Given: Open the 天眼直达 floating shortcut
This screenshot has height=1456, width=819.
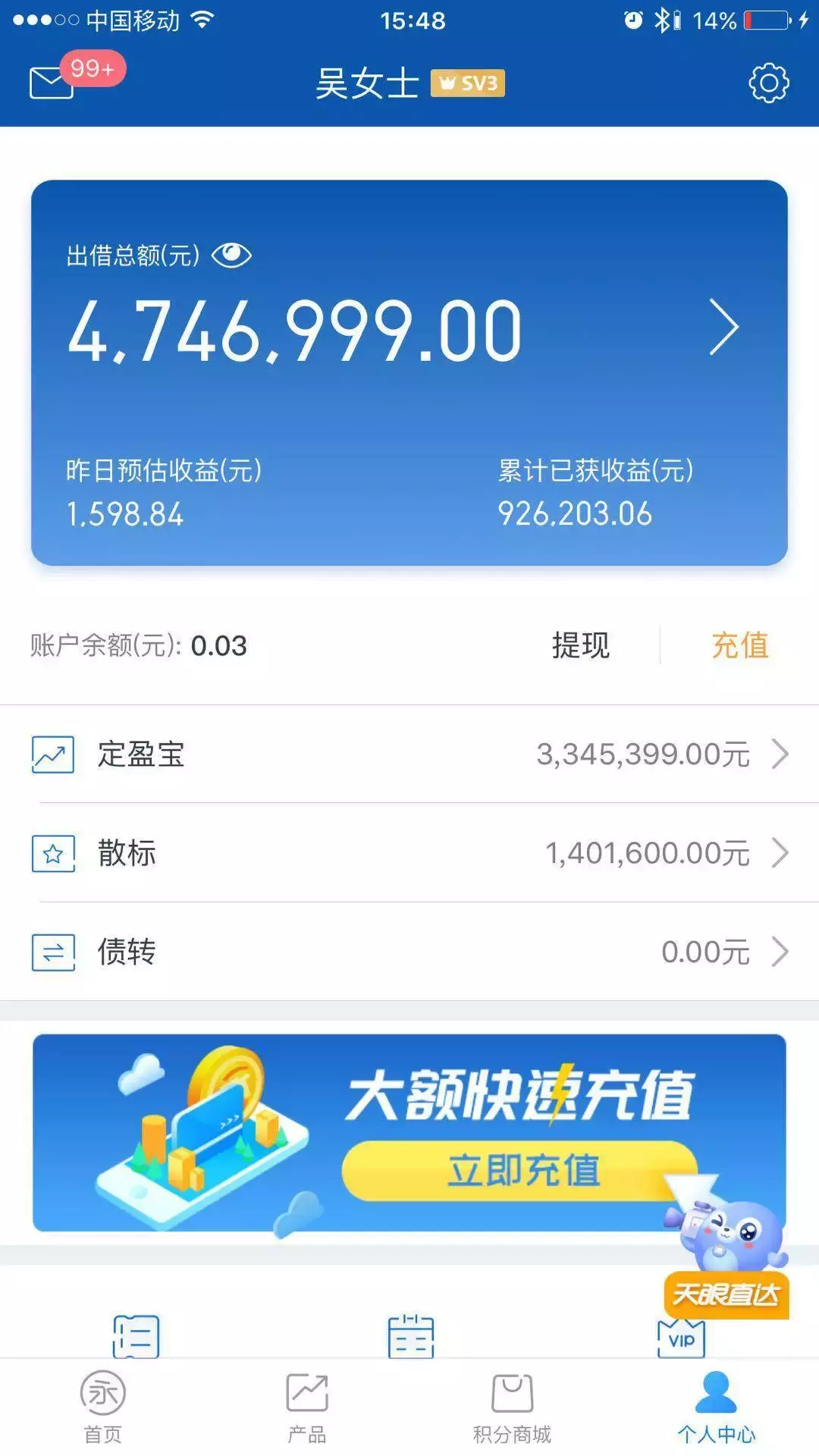Looking at the screenshot, I should click(726, 1294).
